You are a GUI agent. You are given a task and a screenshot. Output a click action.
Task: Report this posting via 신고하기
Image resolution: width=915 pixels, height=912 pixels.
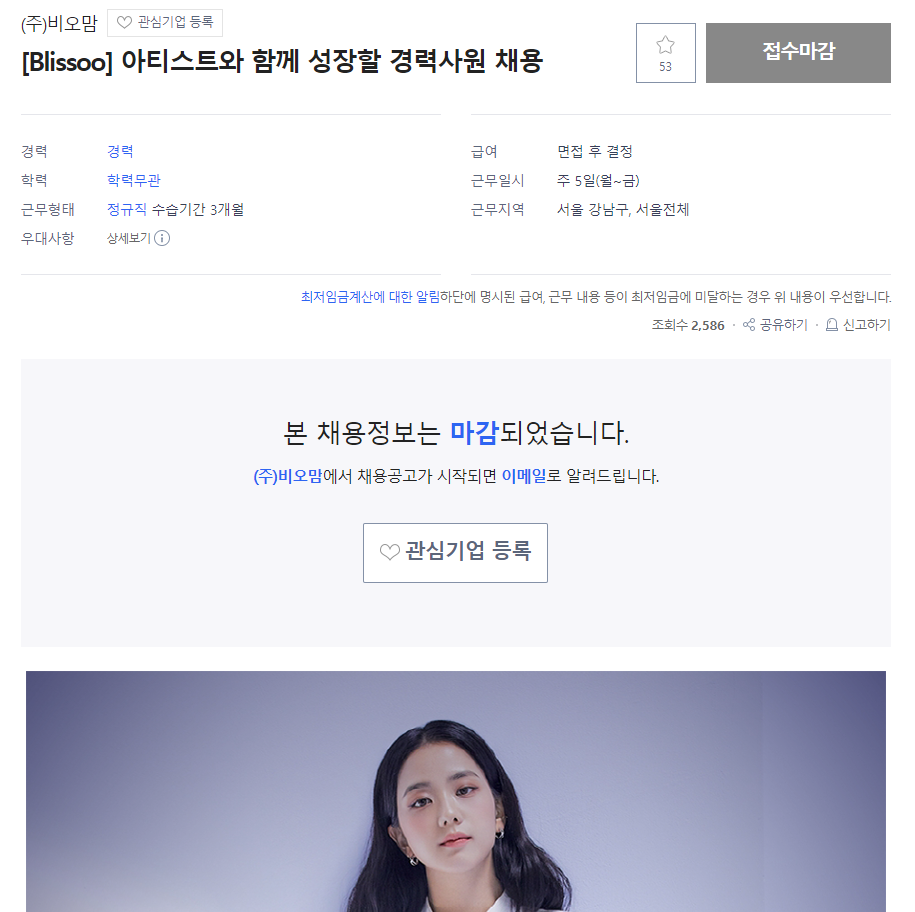click(858, 325)
